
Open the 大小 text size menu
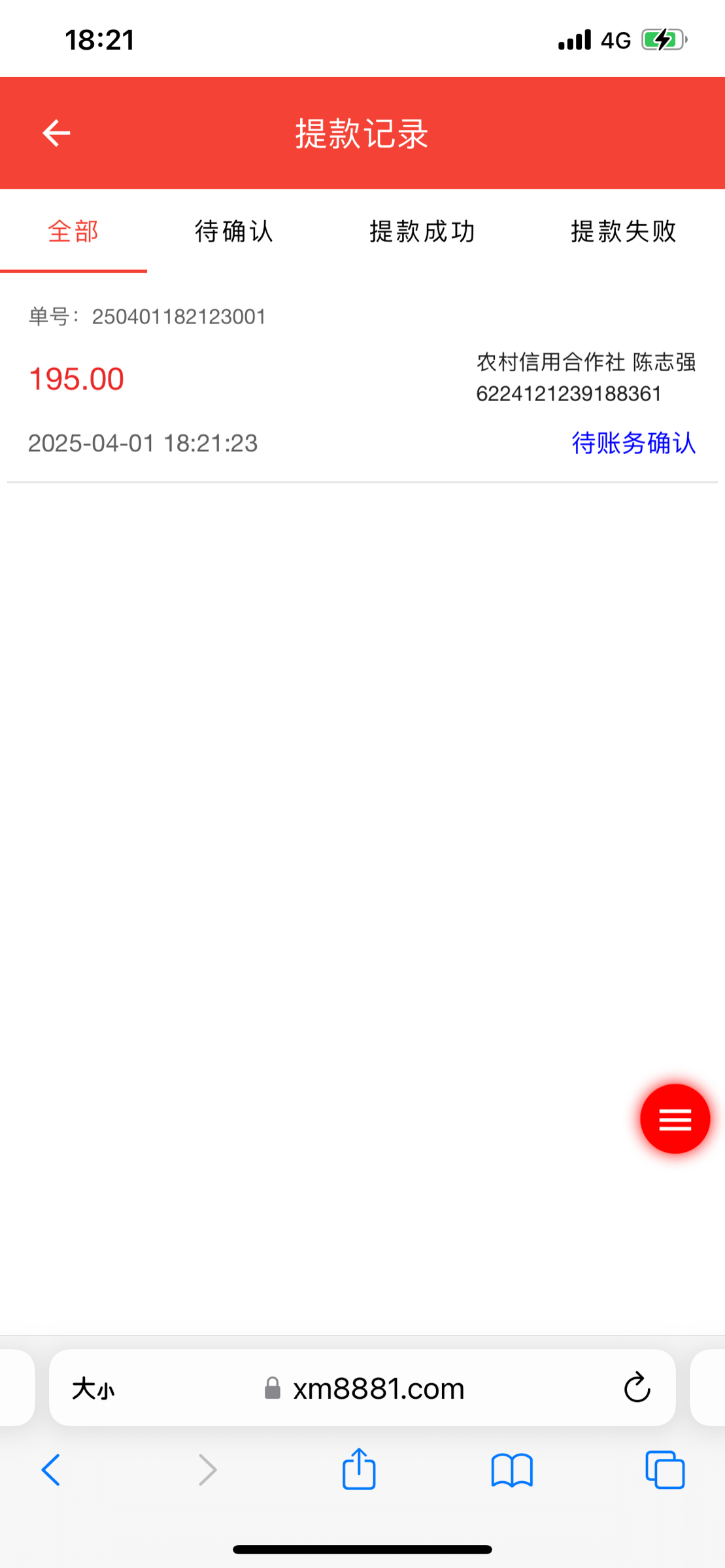(x=93, y=1389)
